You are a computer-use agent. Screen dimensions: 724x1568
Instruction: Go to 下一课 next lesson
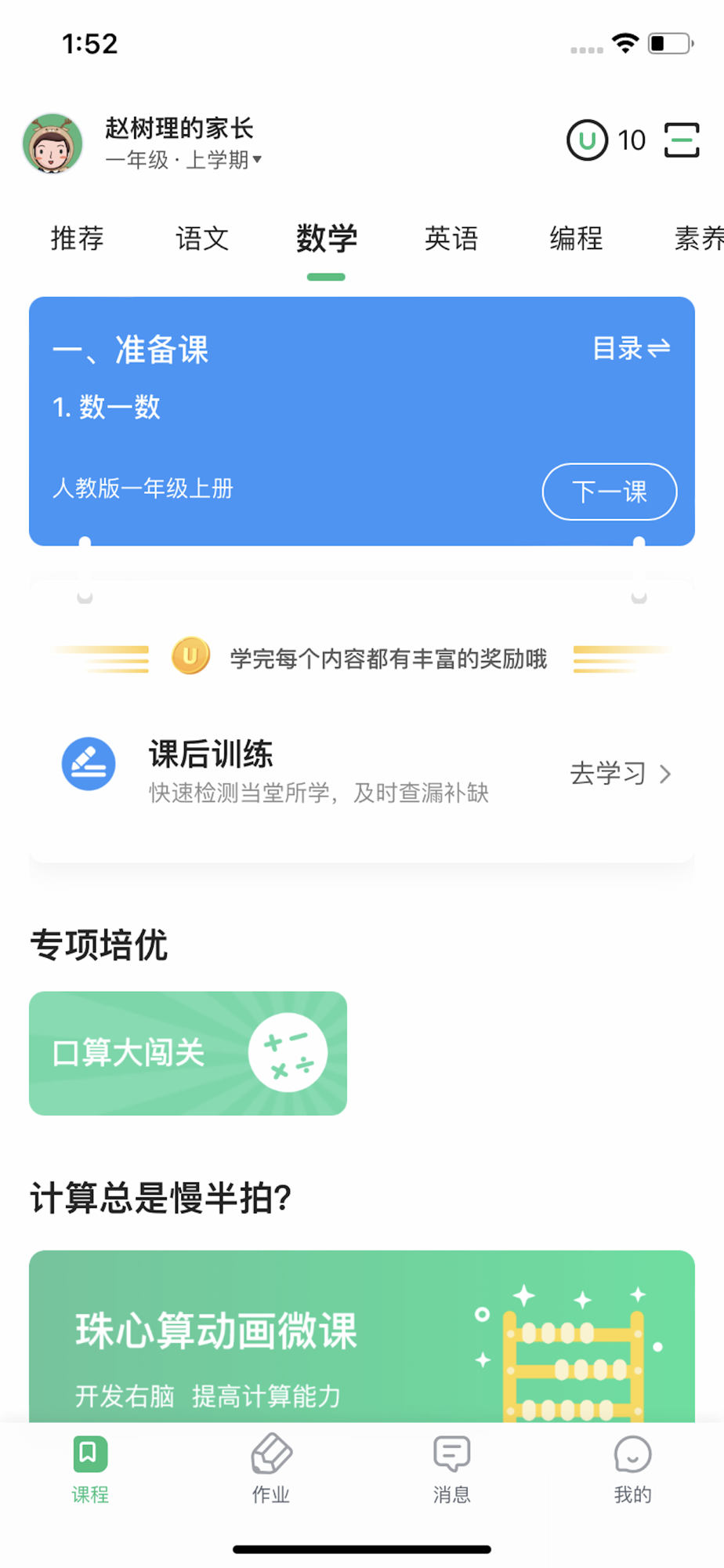(x=609, y=492)
